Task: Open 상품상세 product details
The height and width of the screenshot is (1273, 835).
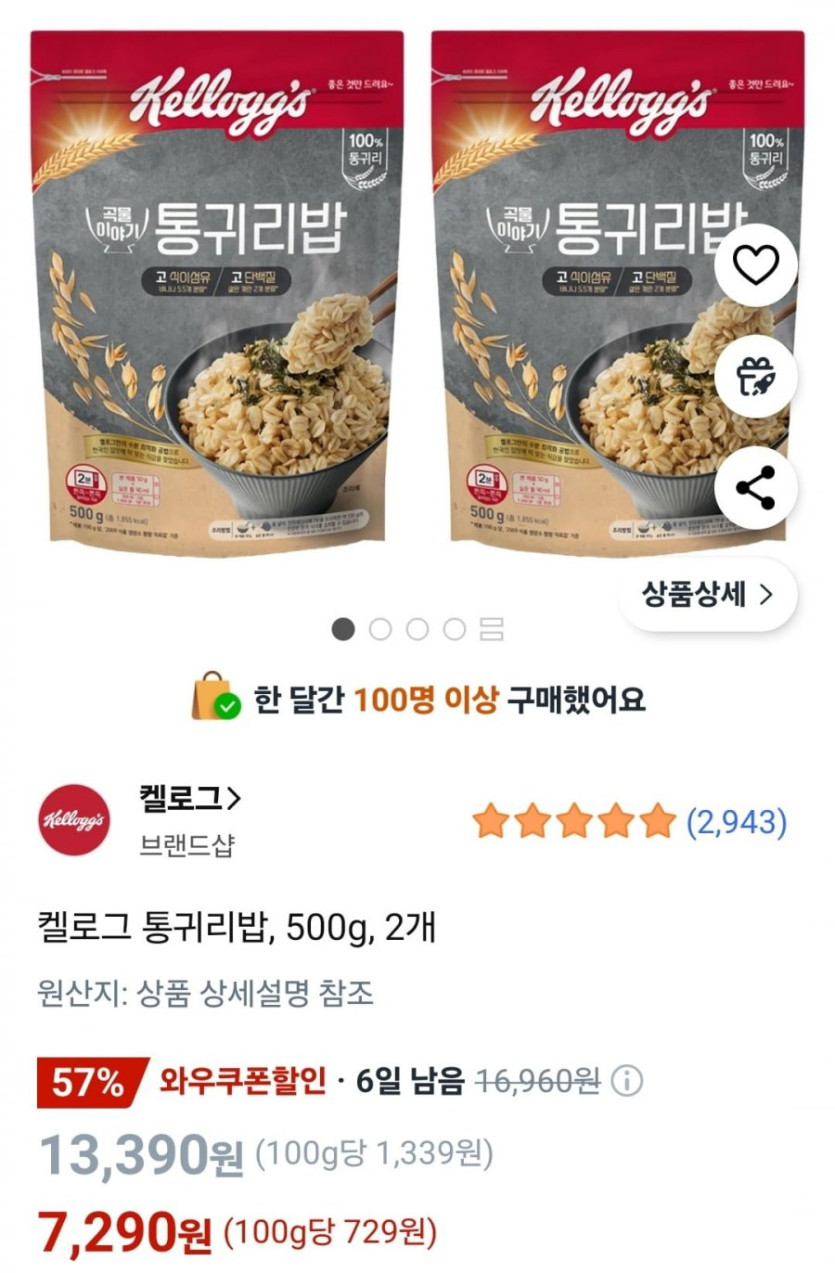Action: [x=709, y=595]
